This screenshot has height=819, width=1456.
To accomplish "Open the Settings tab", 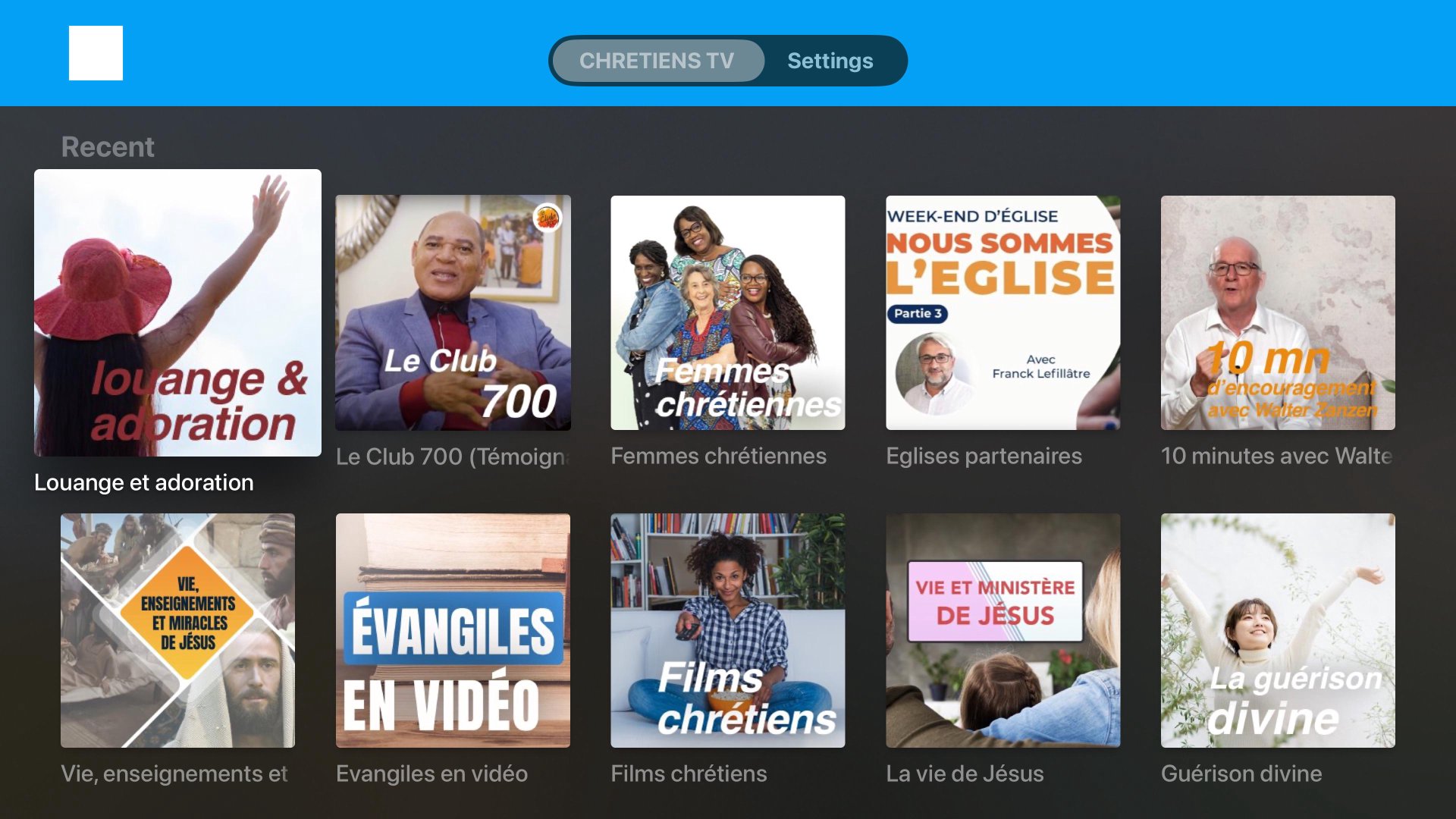I will click(x=830, y=61).
